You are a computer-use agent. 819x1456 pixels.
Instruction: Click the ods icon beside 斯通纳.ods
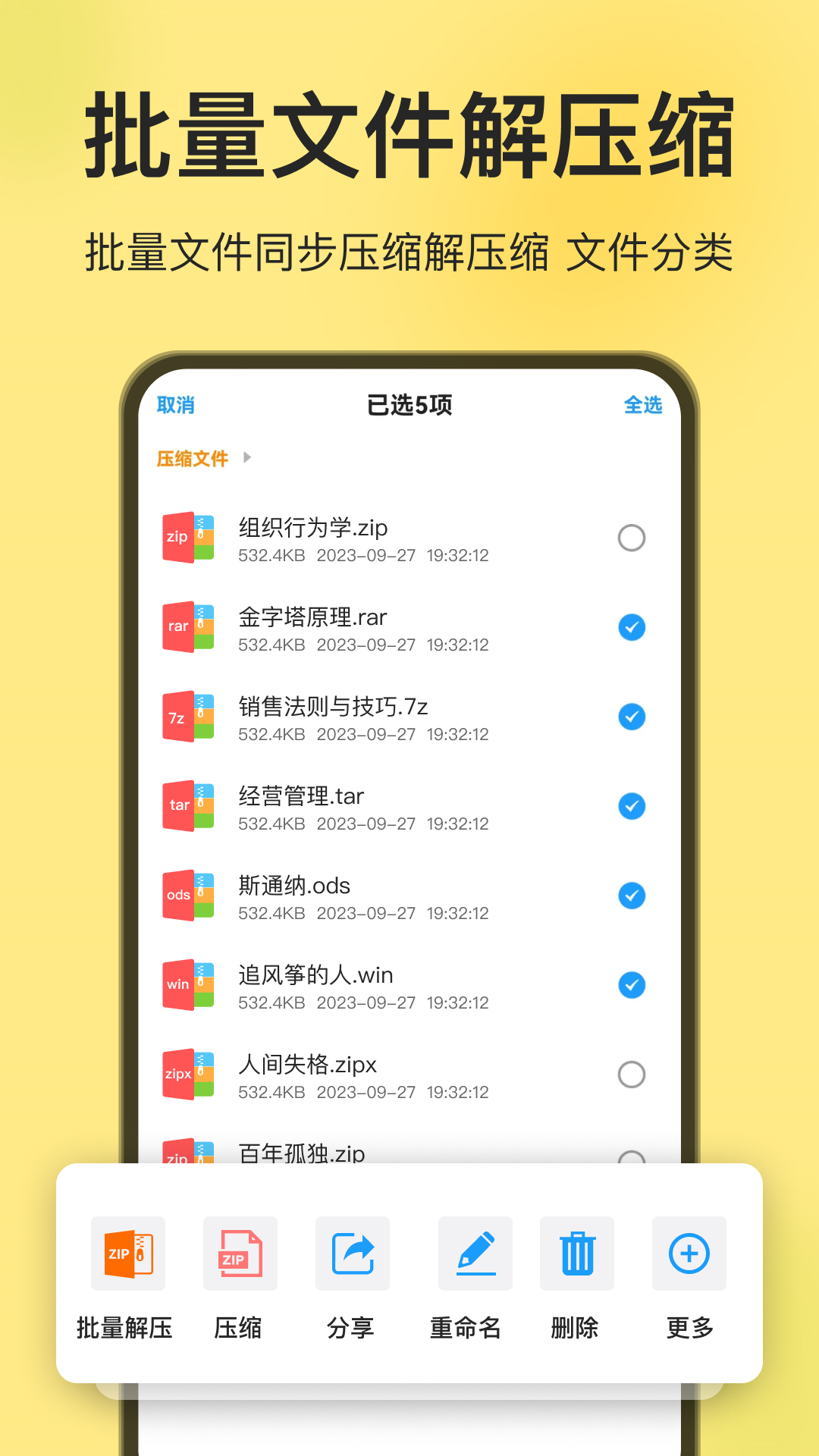(x=187, y=896)
